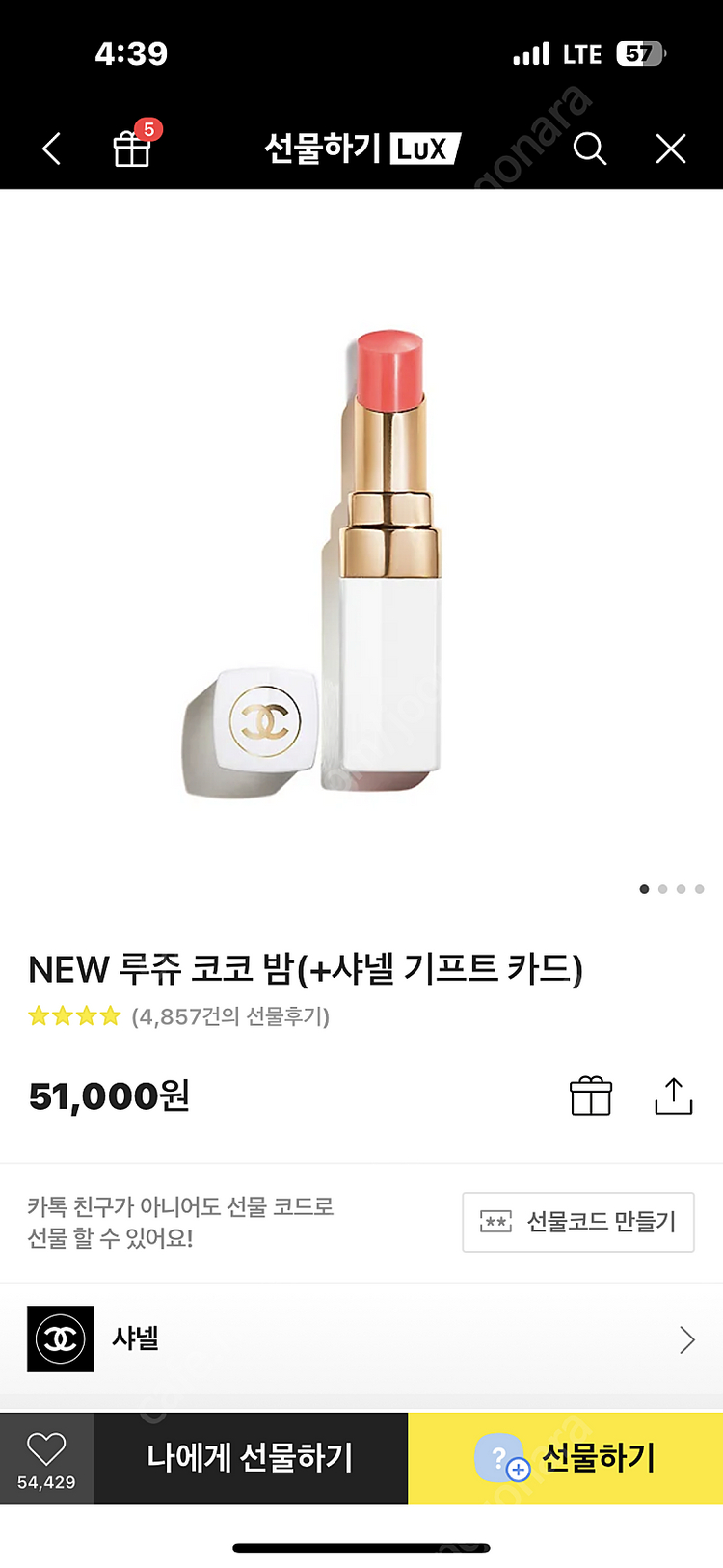The height and width of the screenshot is (1568, 723).
Task: Go back to the previous page
Action: click(52, 149)
